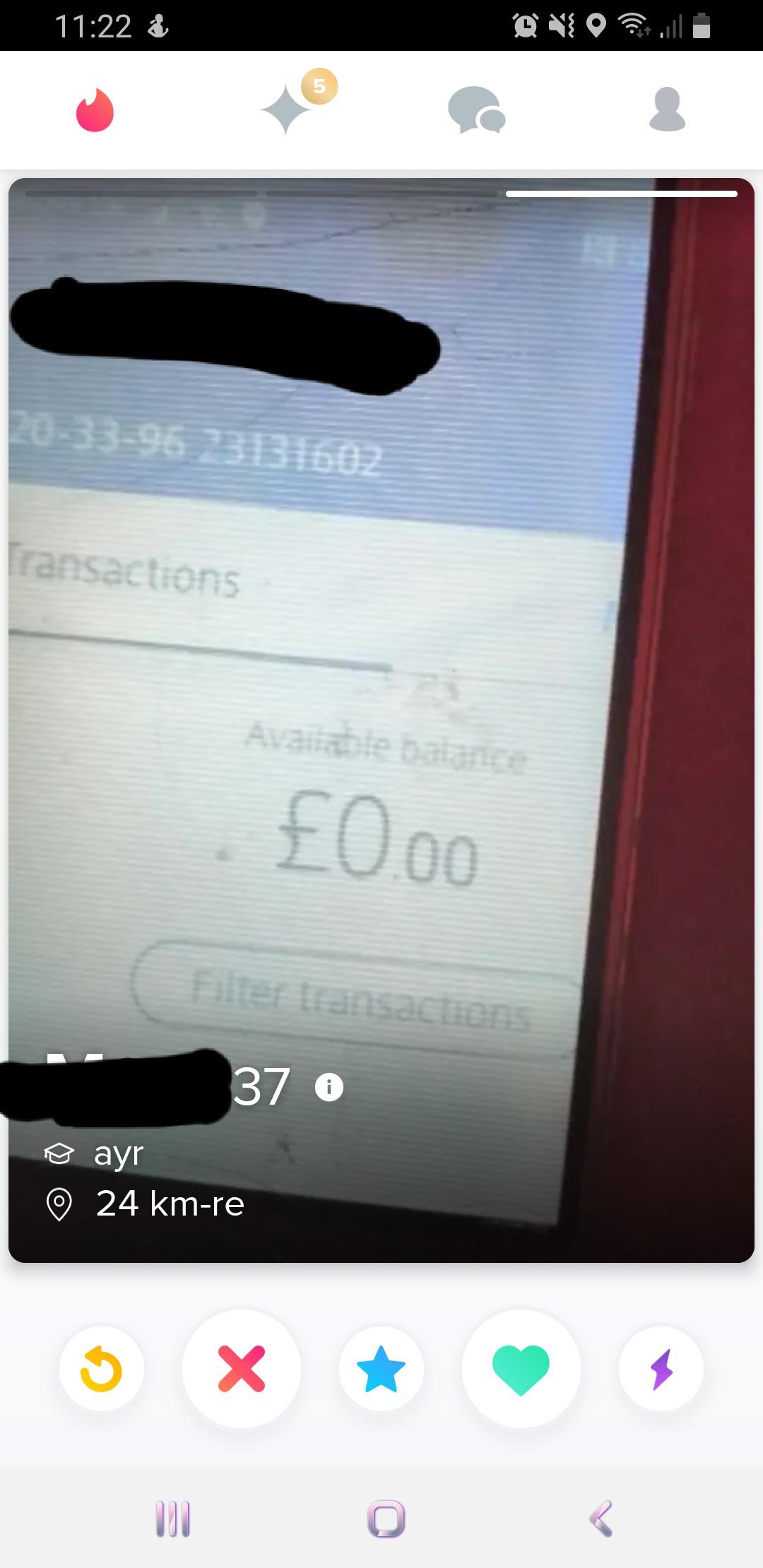Open the flame home tab
Viewport: 763px width, 1568px height.
click(95, 111)
